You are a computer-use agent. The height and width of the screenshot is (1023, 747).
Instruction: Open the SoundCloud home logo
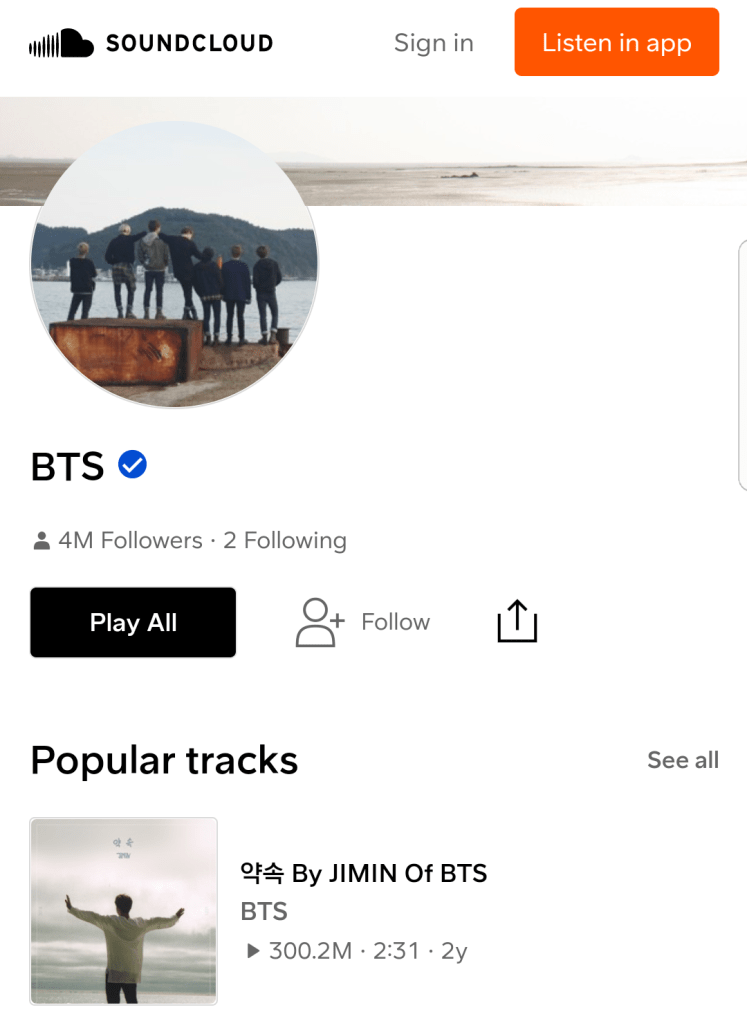pos(150,43)
